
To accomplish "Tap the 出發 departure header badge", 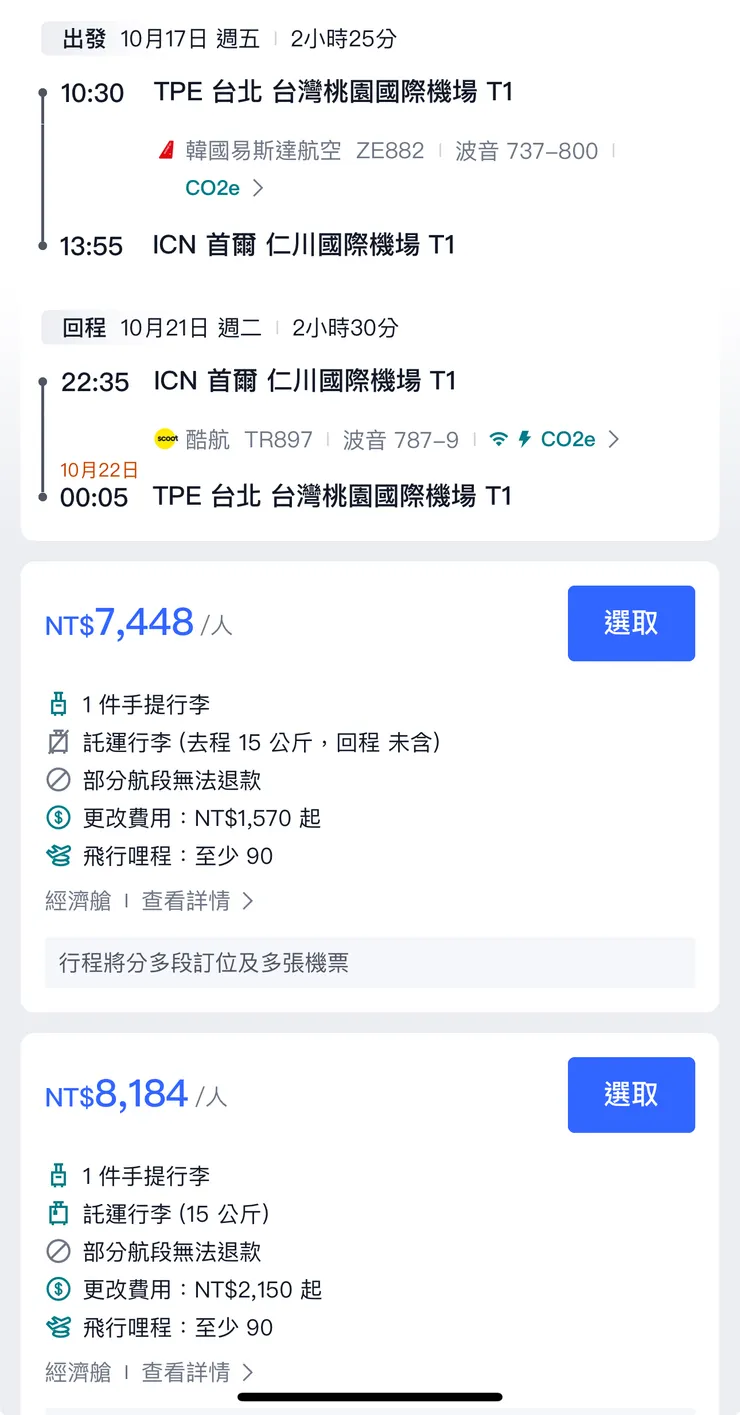I will coord(78,39).
